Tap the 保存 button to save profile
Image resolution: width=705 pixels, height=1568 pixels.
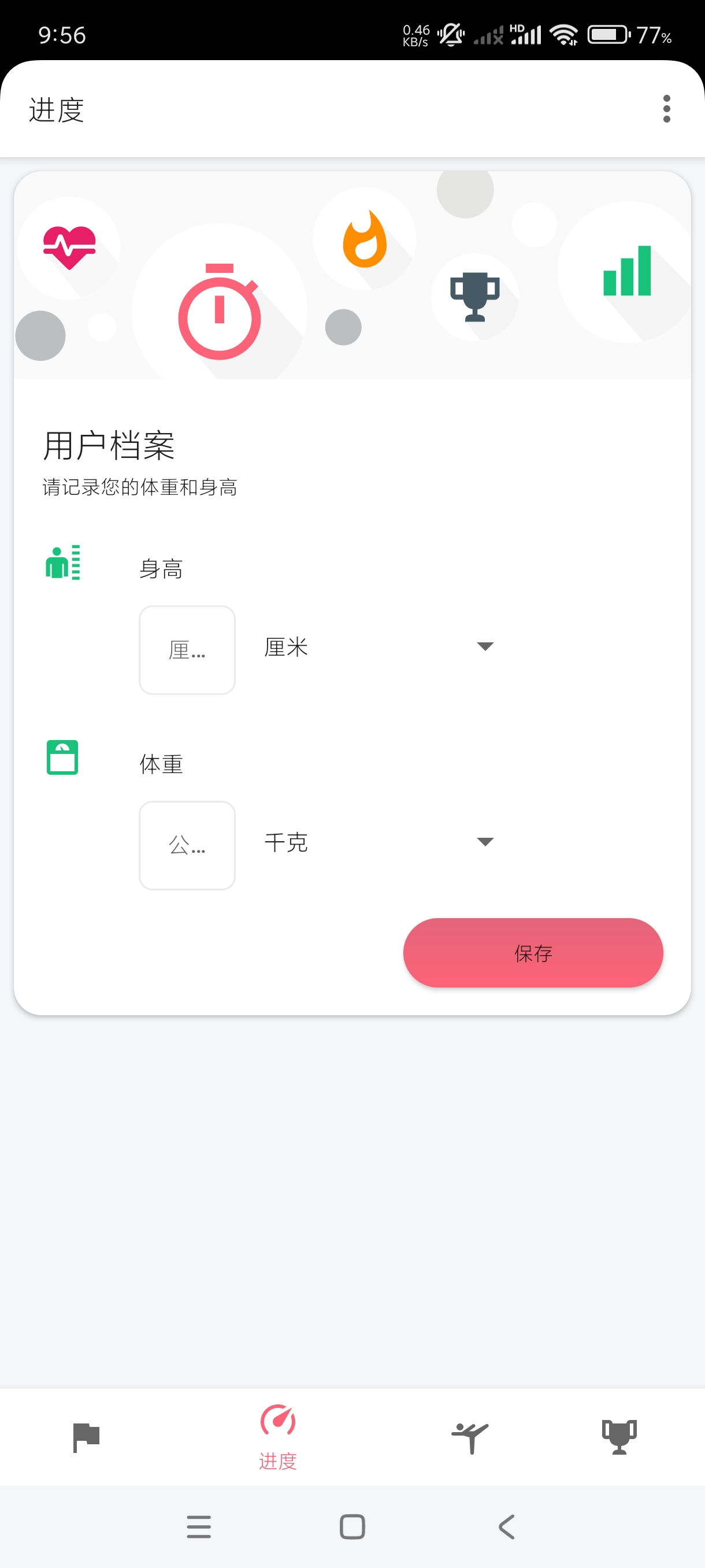pyautogui.click(x=532, y=952)
